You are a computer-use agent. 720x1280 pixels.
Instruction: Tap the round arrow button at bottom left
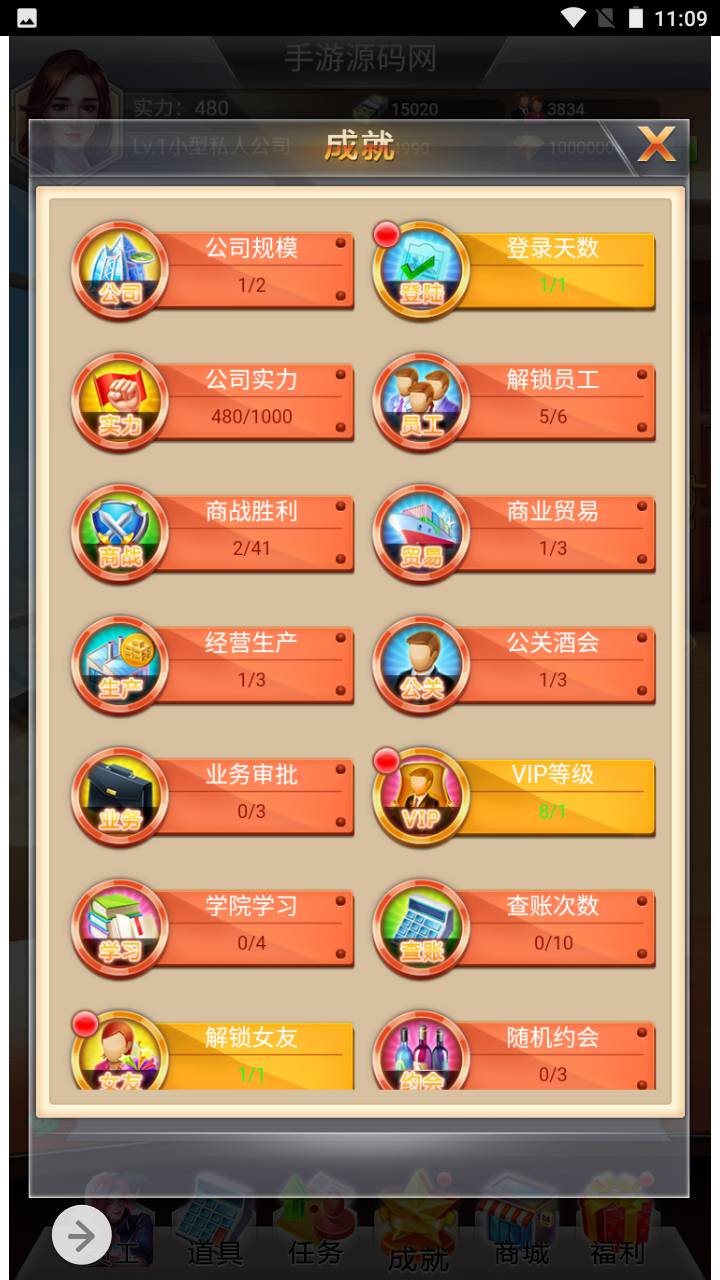82,1236
